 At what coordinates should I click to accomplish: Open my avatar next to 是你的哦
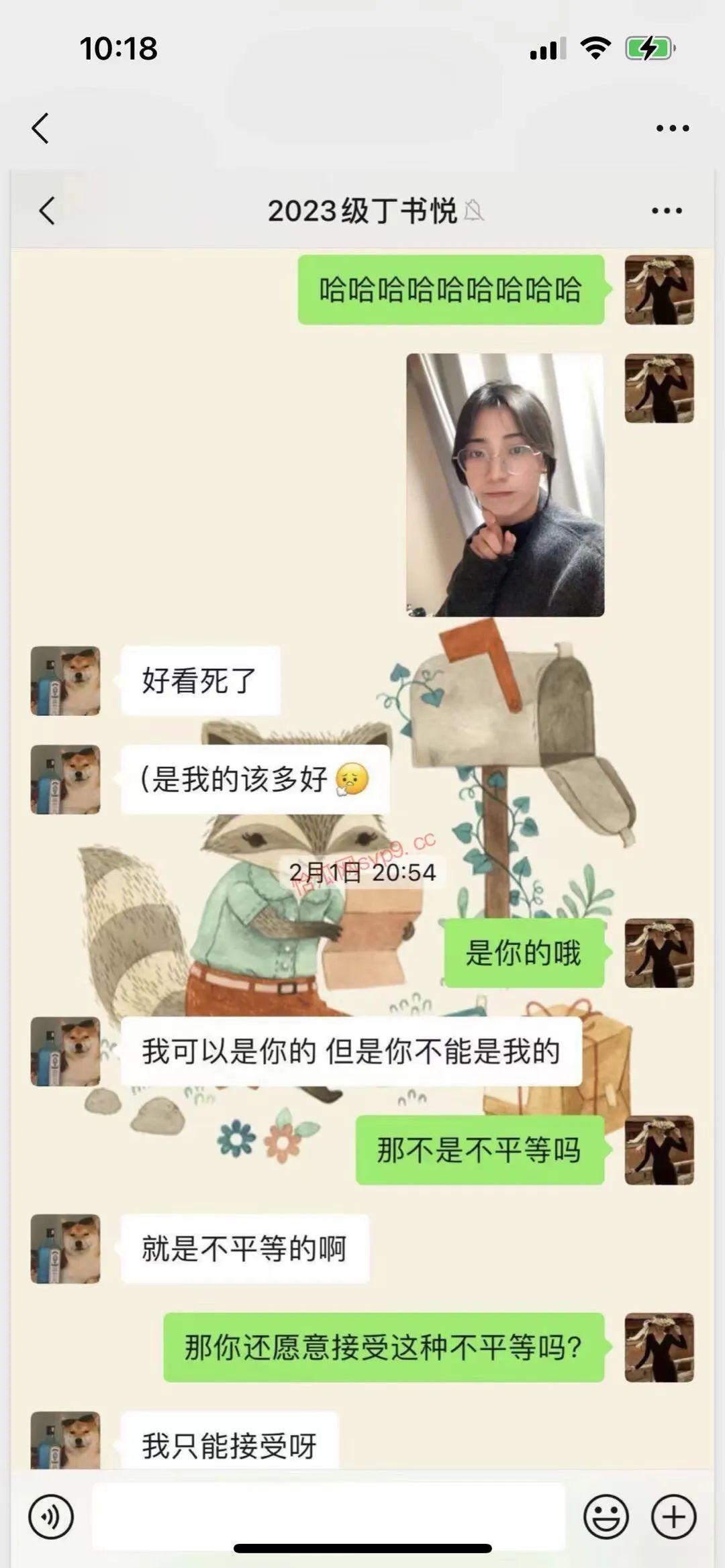click(659, 953)
